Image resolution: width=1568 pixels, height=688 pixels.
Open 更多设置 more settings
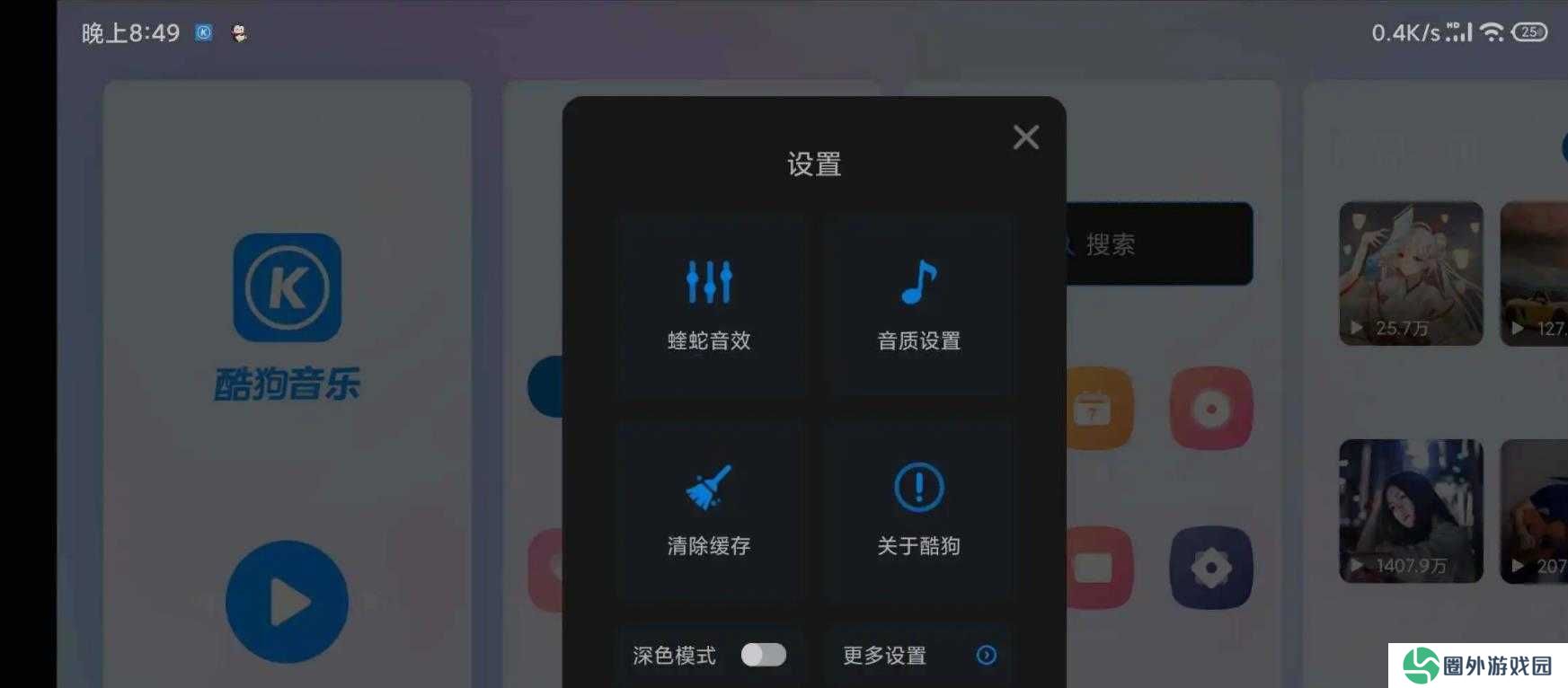[x=918, y=655]
